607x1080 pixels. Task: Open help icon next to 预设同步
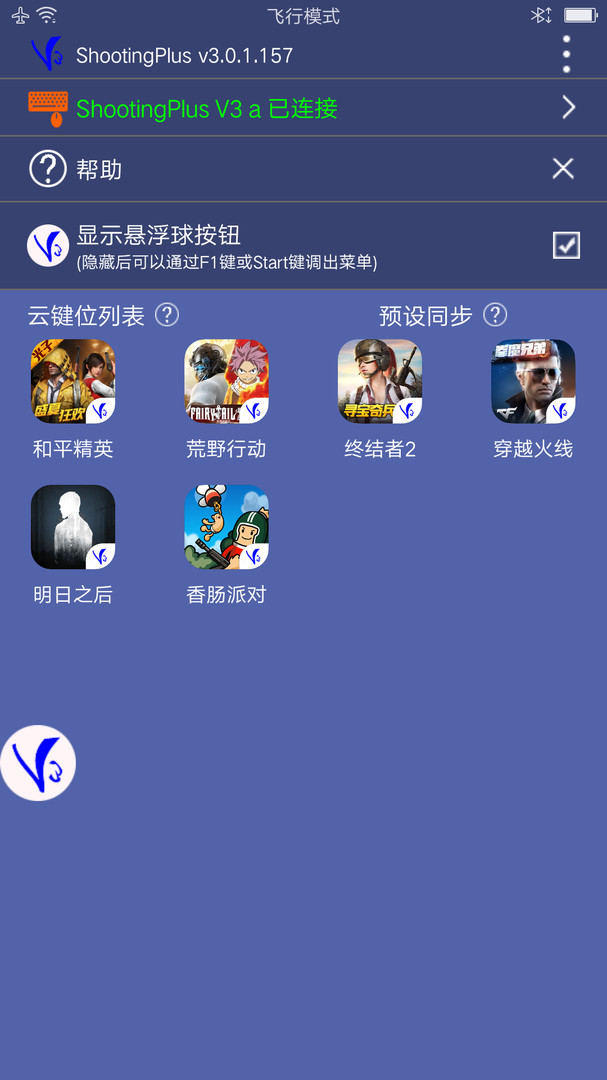[494, 315]
